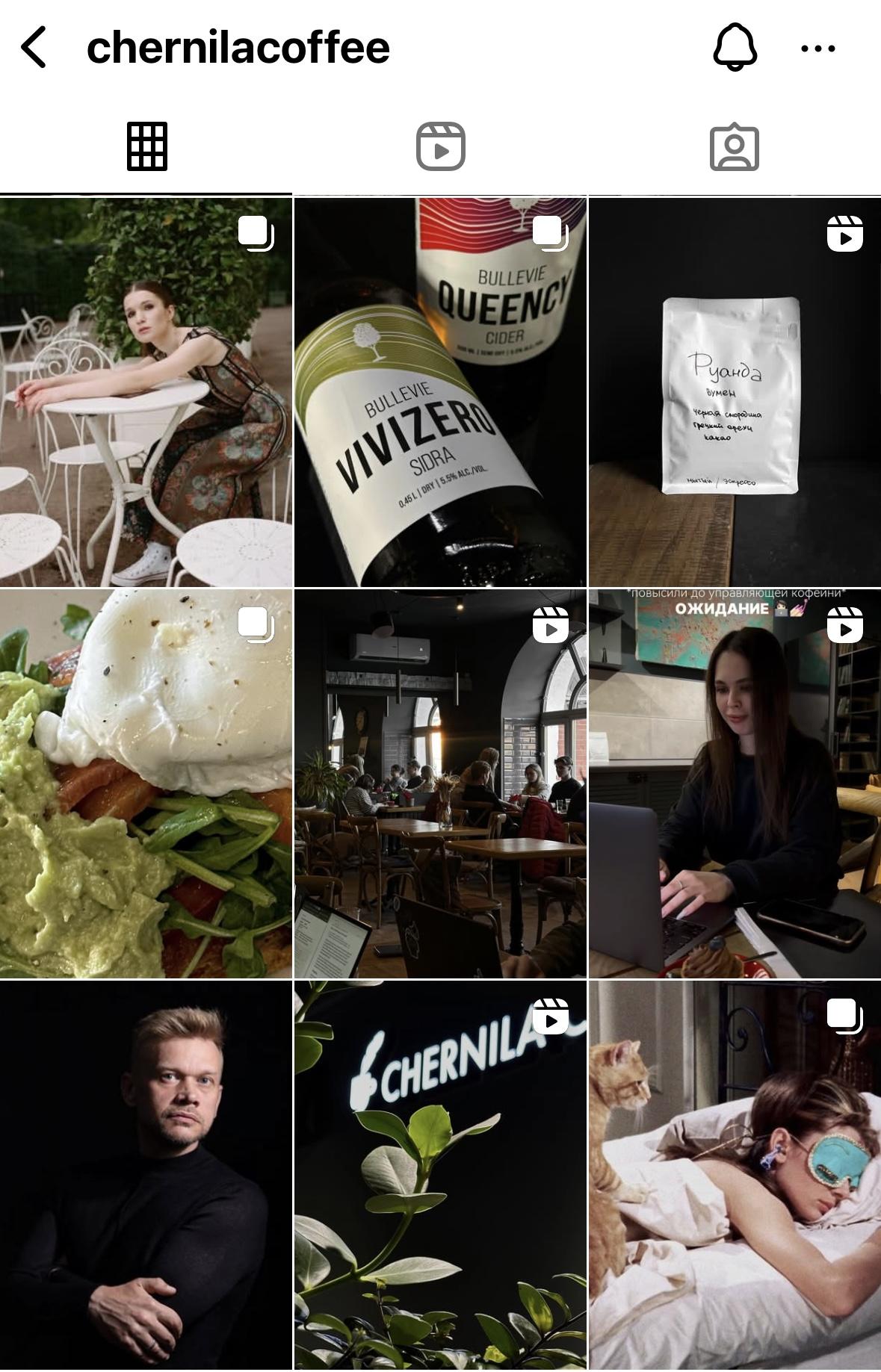
Task: Open the reel with glowing CHERNILA sign
Action: [x=440, y=1174]
